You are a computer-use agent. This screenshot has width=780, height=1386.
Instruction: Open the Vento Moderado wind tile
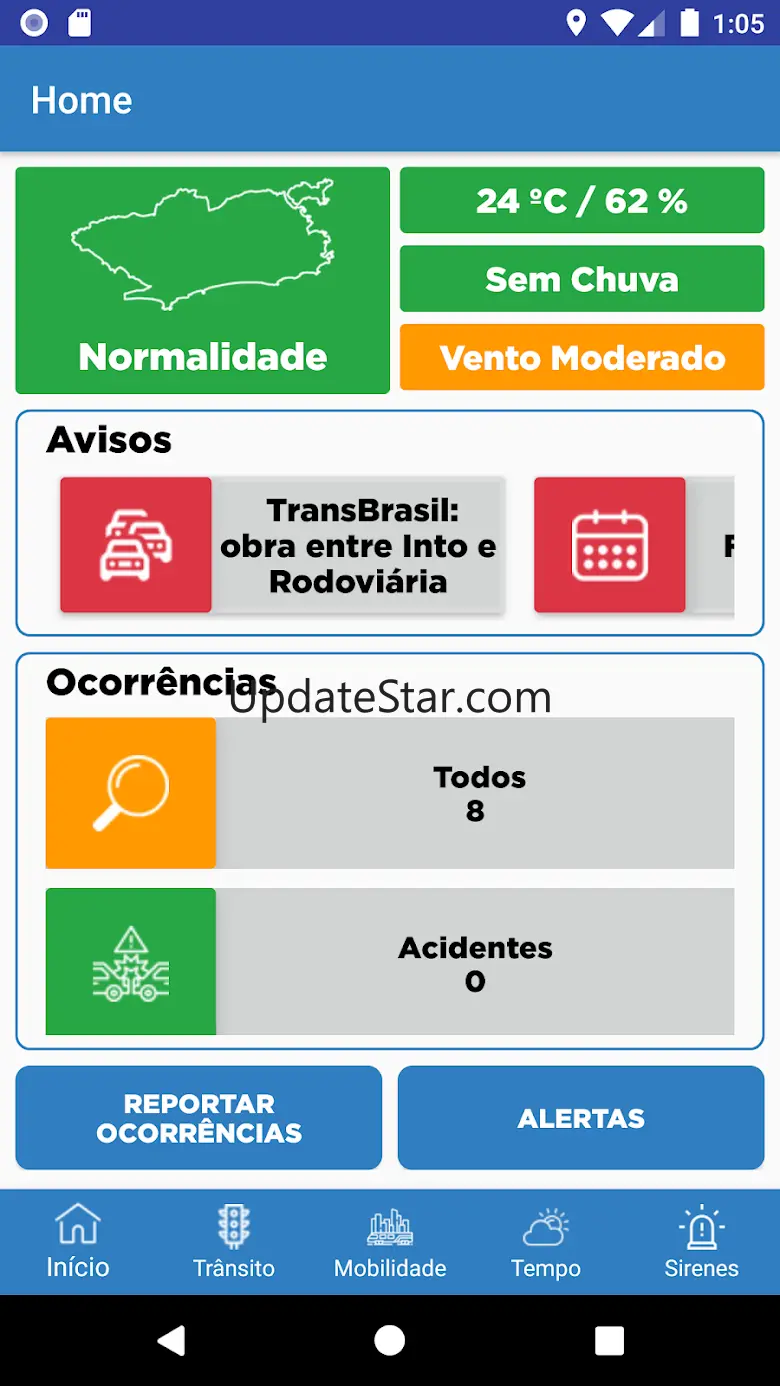[582, 357]
